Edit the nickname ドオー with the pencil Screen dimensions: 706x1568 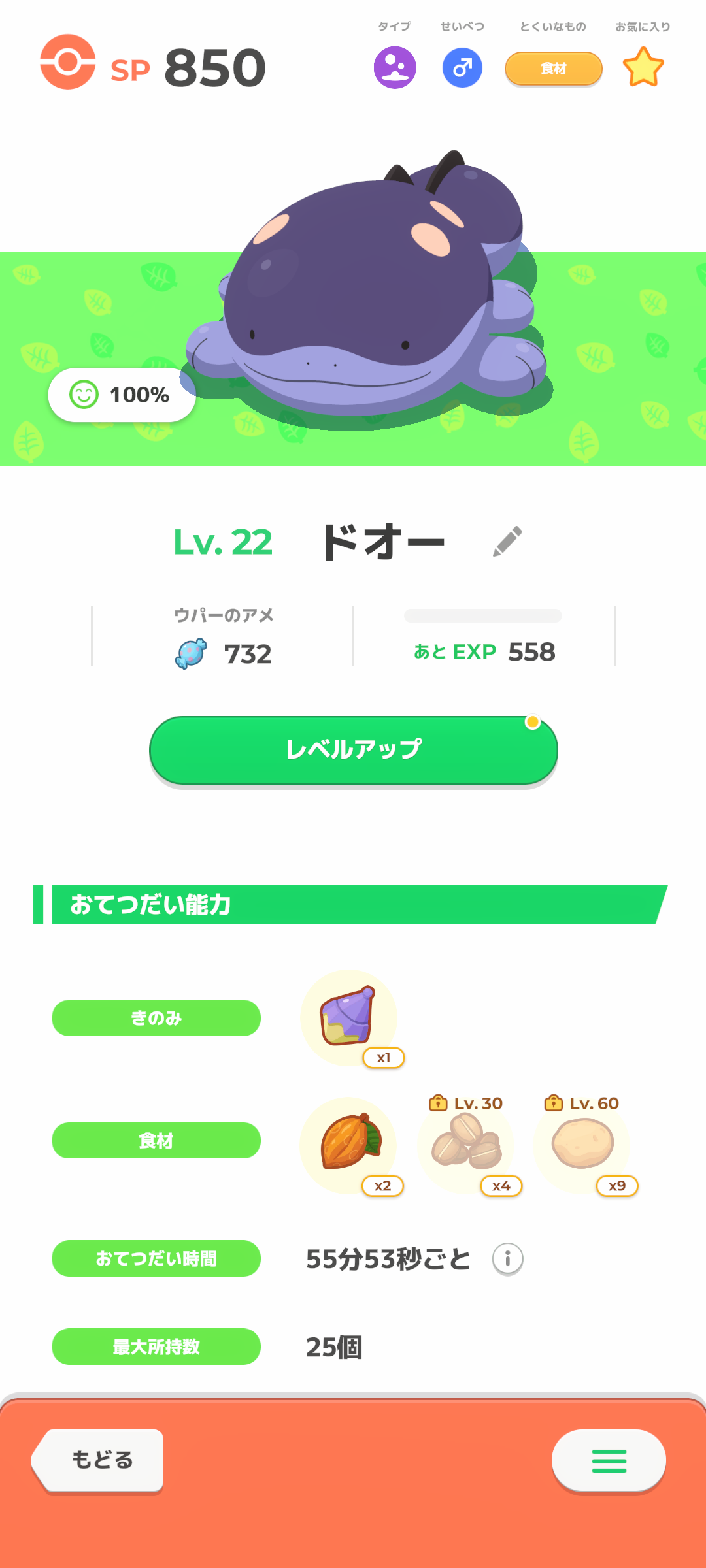507,541
